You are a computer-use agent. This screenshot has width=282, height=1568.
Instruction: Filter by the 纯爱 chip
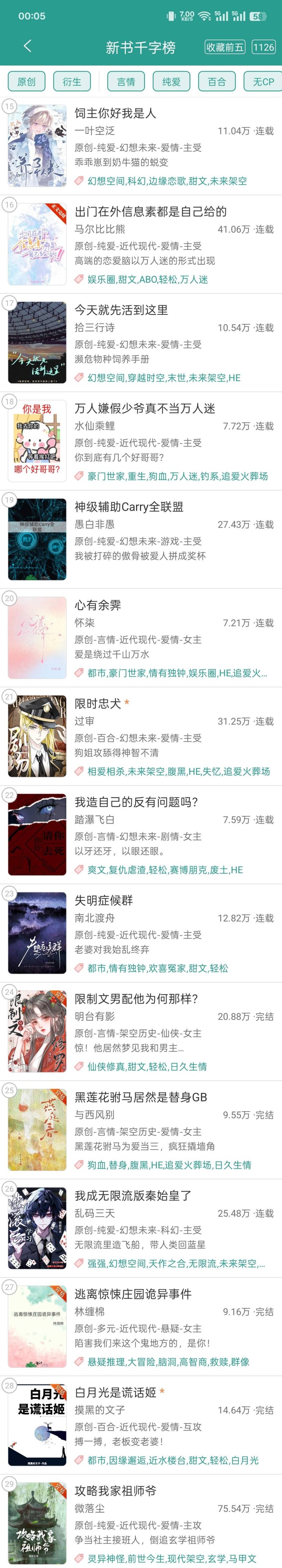(171, 81)
